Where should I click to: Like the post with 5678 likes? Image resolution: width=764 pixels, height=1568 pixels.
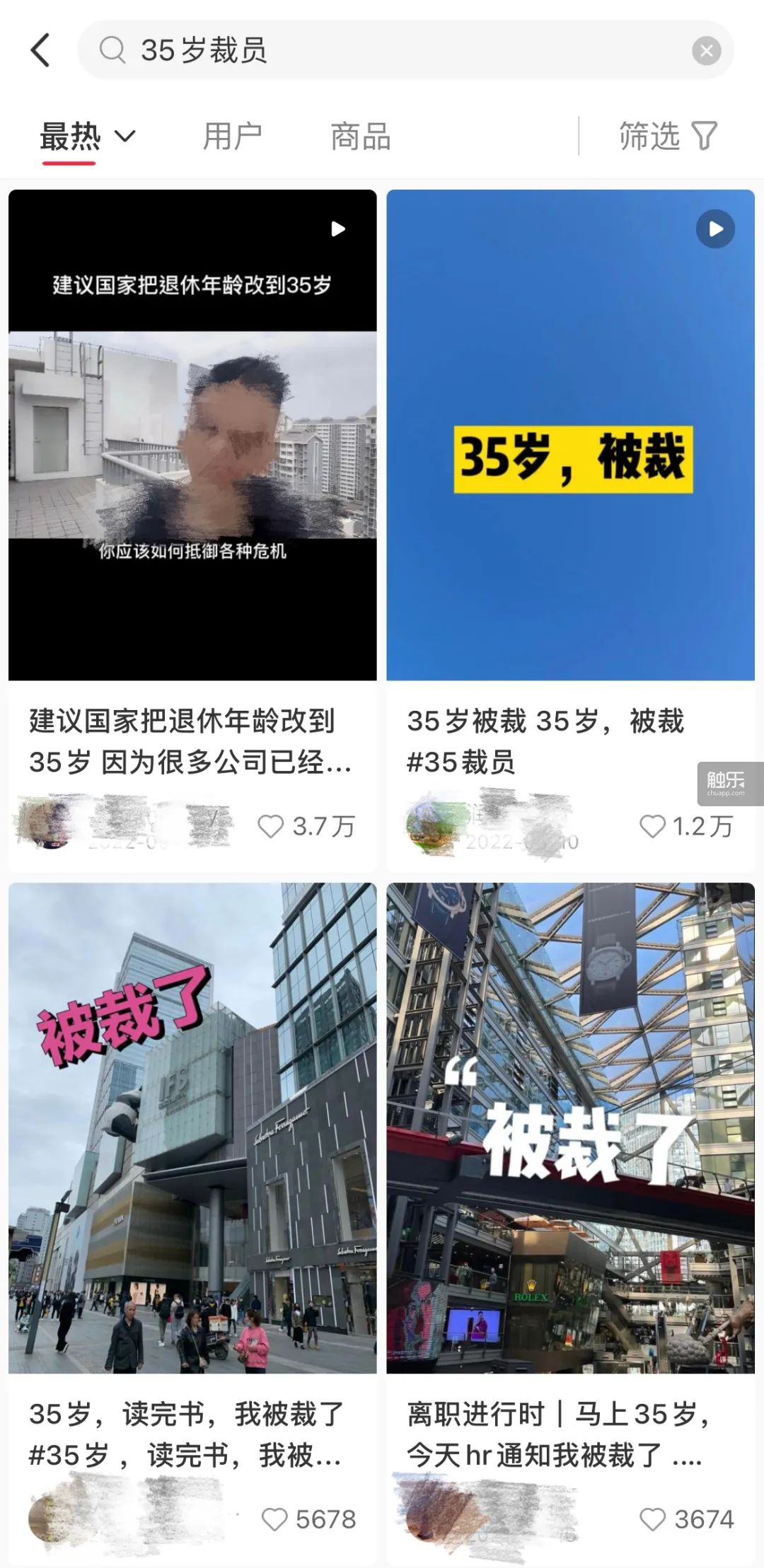(274, 1519)
